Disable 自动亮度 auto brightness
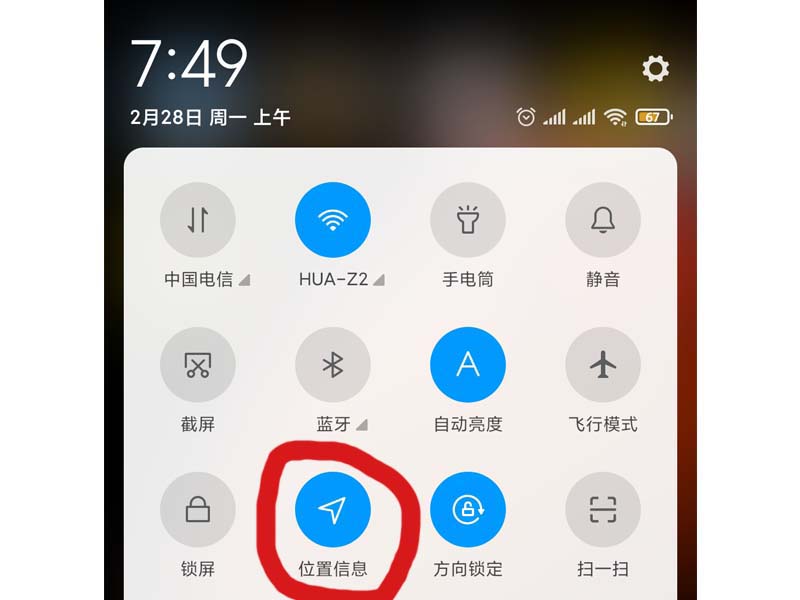This screenshot has height=600, width=800. pos(468,365)
